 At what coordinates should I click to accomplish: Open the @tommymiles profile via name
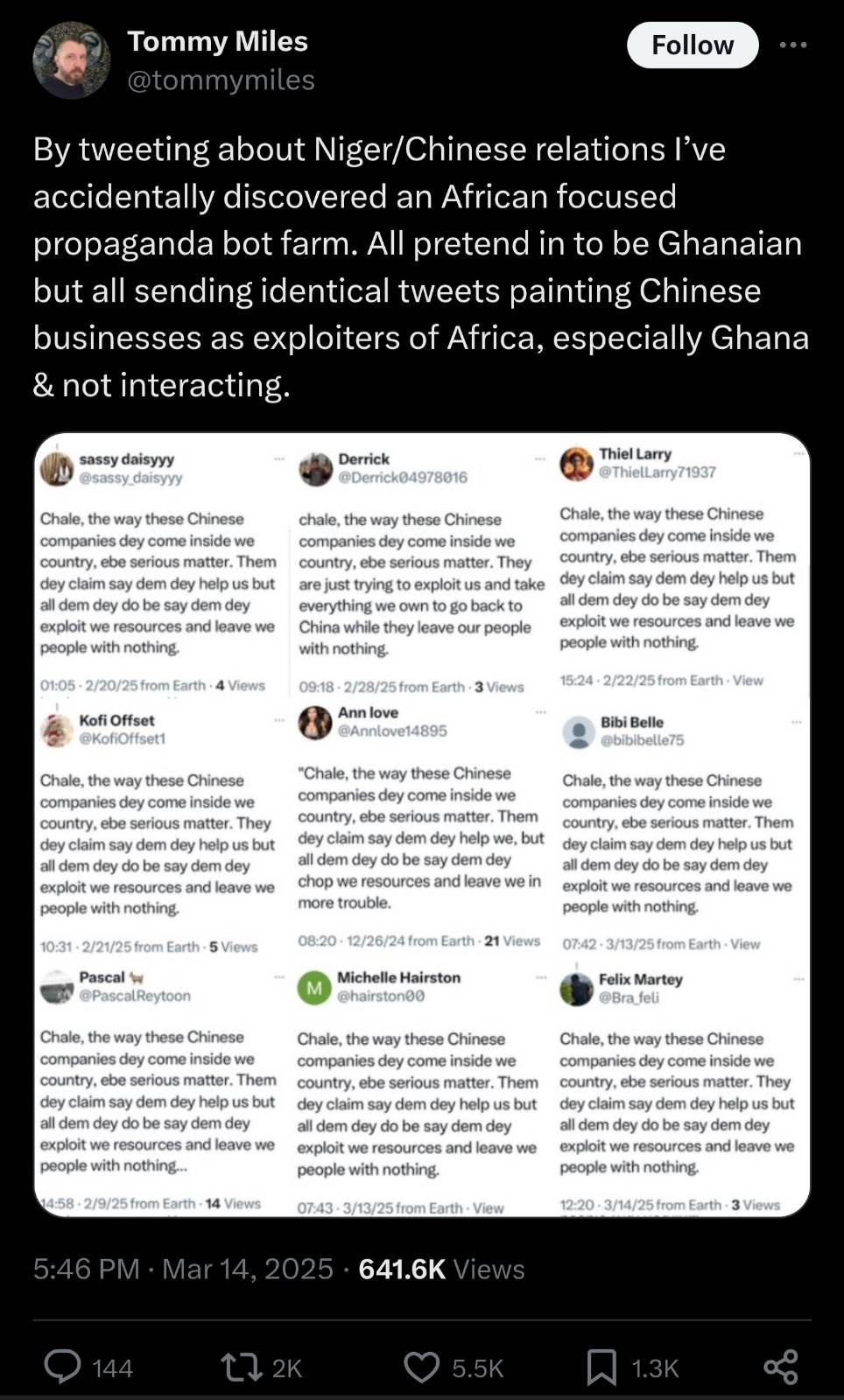[x=218, y=41]
